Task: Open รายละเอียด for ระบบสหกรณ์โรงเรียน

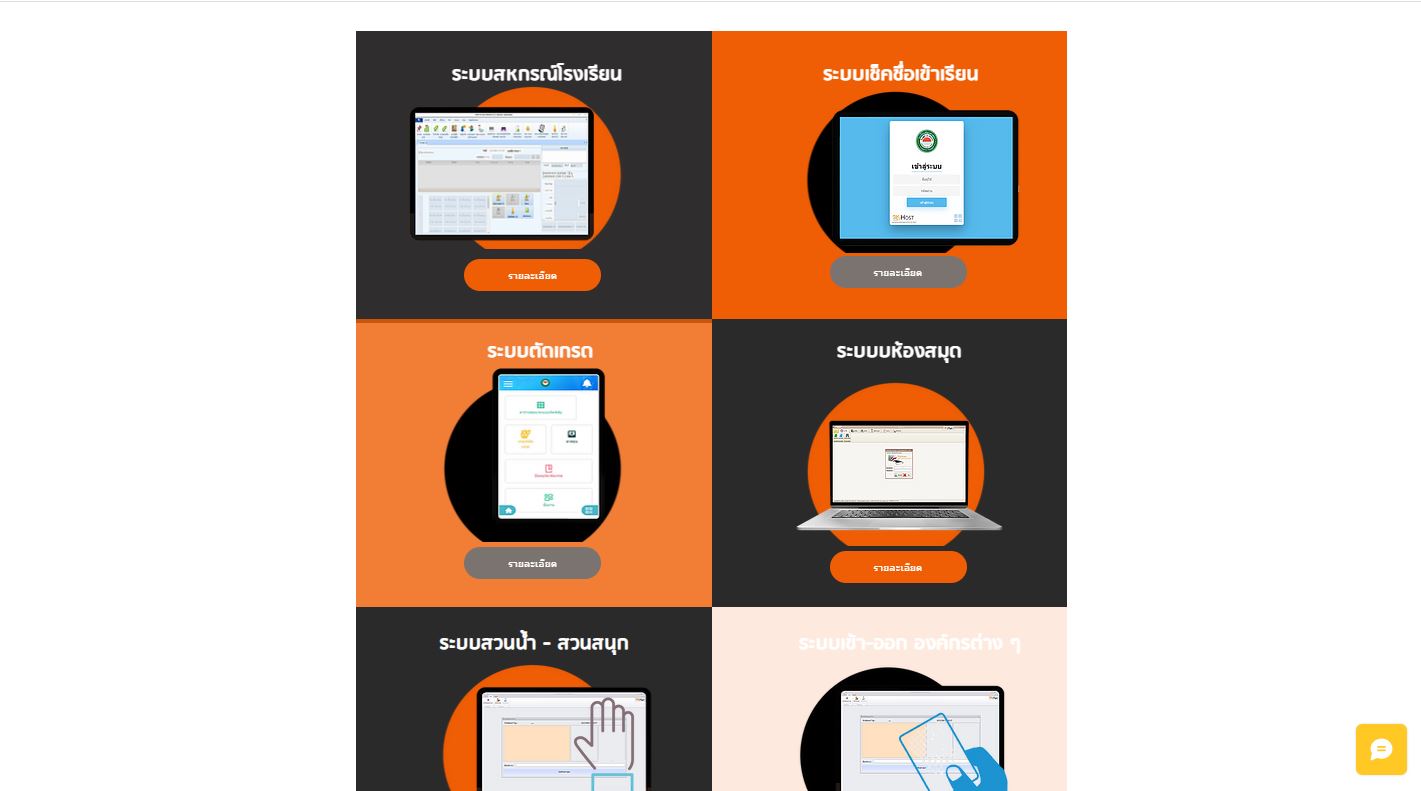Action: (532, 275)
